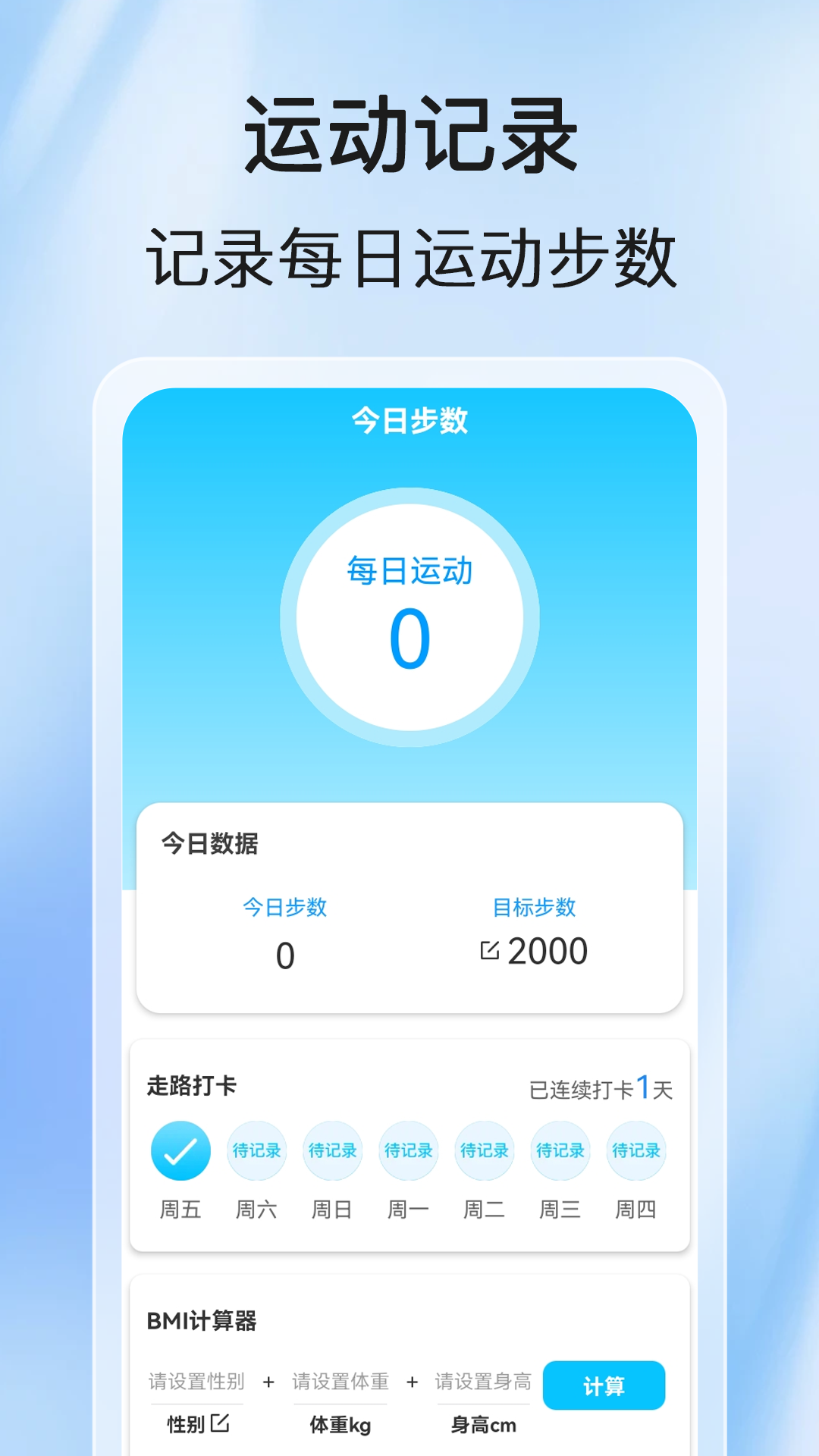The width and height of the screenshot is (819, 1456).
Task: Click the 体重kg input field
Action: 340,1424
